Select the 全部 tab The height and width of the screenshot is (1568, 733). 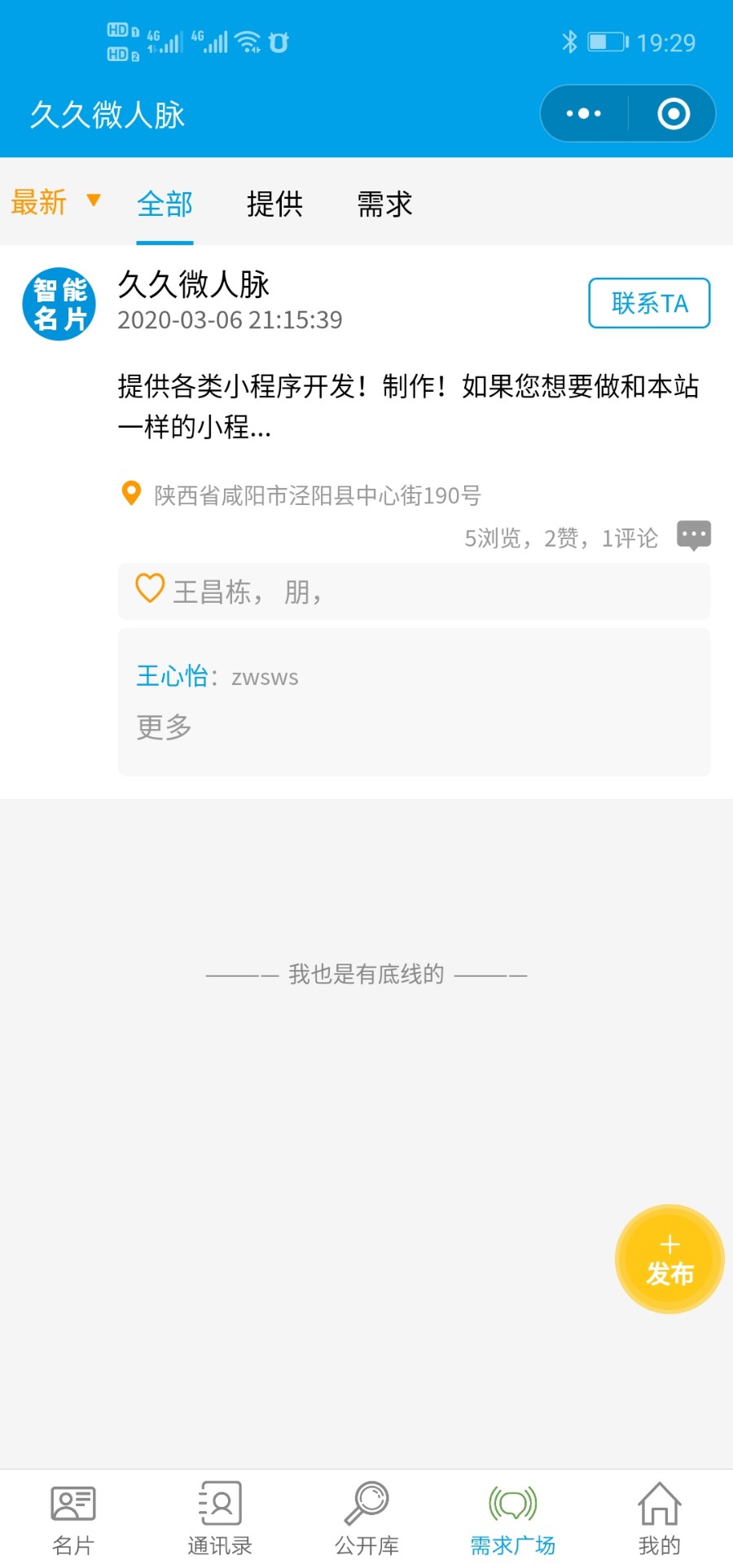pyautogui.click(x=165, y=205)
